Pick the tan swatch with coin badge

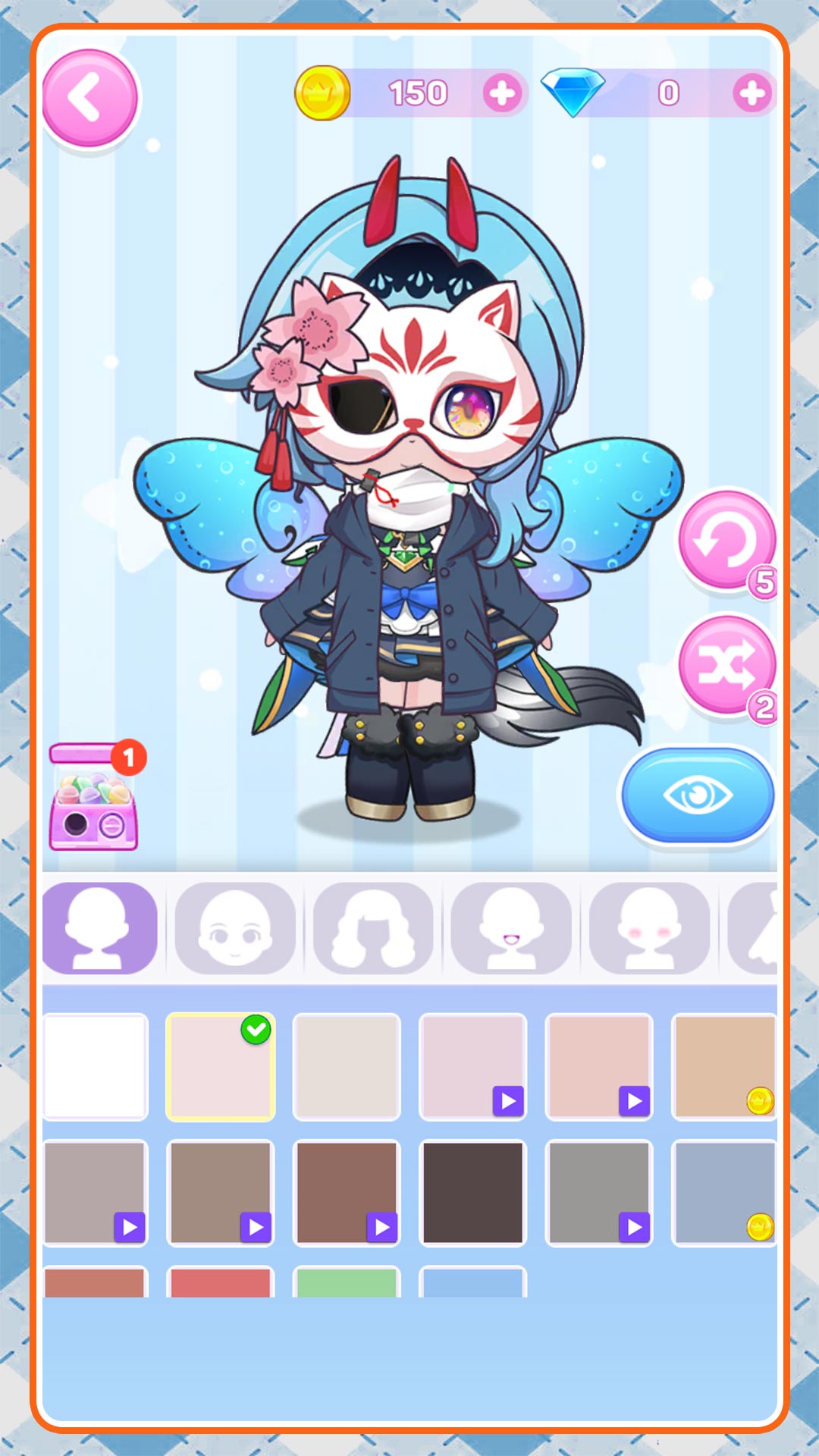(x=723, y=1066)
